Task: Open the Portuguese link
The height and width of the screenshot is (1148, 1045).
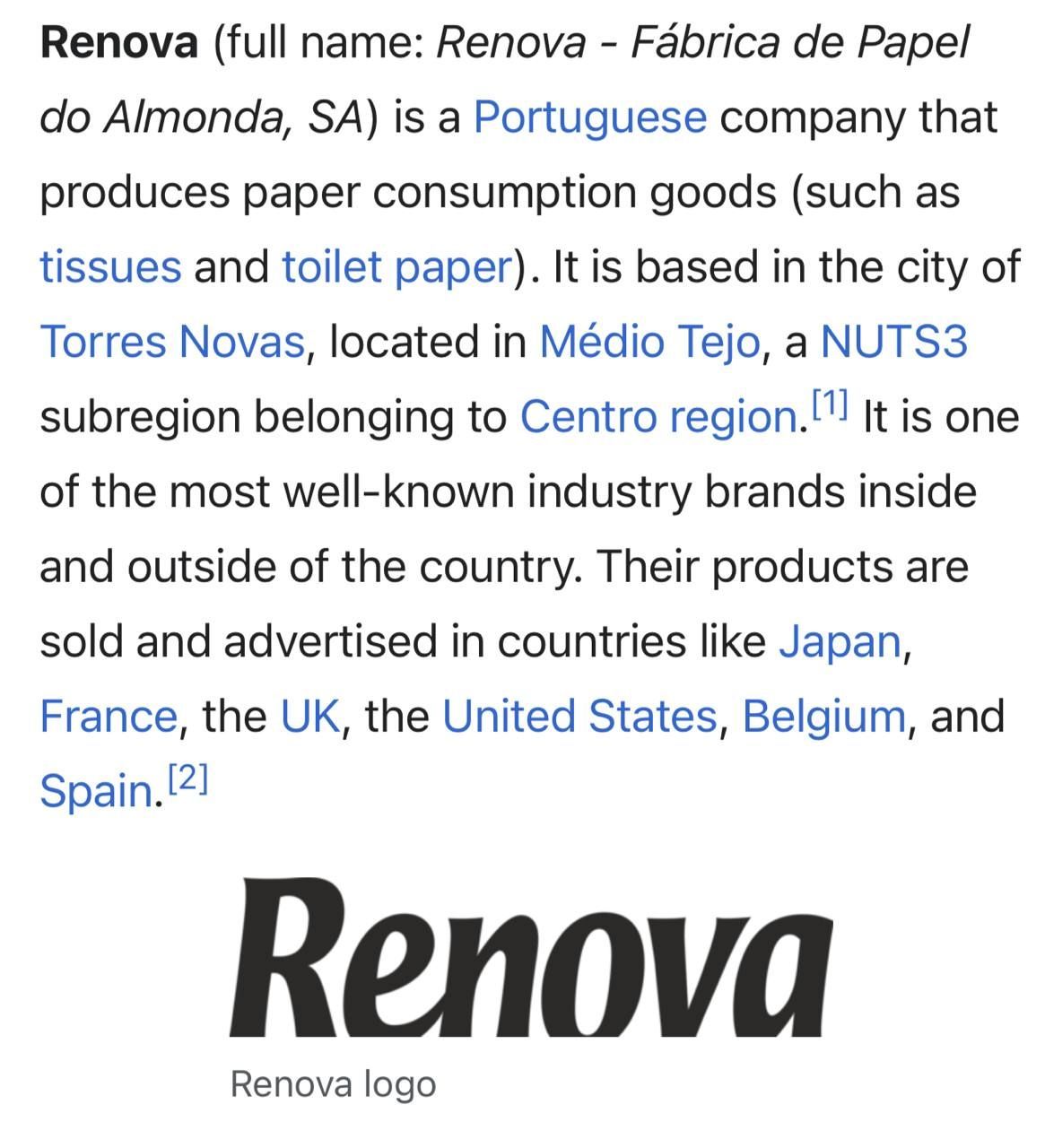Action: [589, 118]
